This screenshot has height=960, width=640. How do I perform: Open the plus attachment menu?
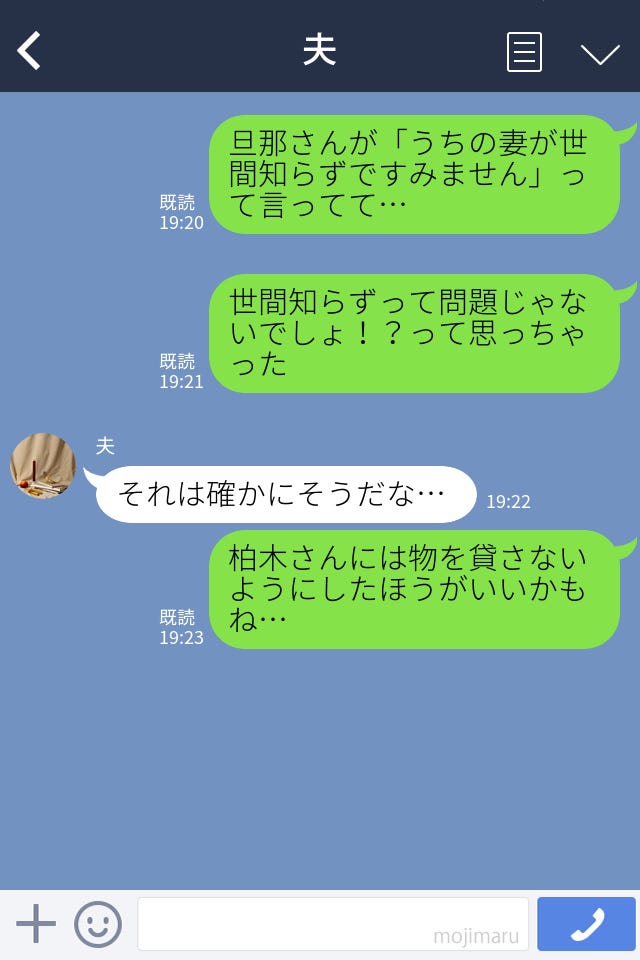36,924
